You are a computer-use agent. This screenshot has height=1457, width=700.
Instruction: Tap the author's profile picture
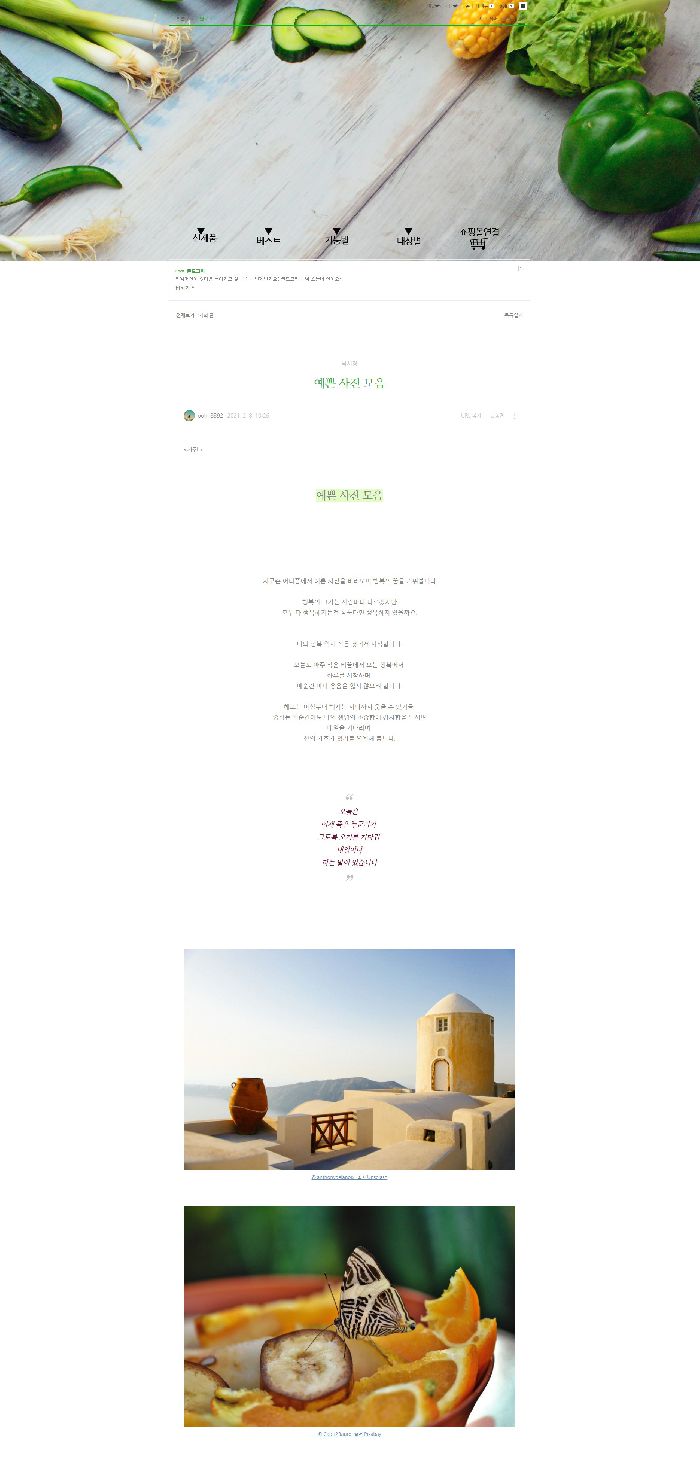(x=189, y=415)
